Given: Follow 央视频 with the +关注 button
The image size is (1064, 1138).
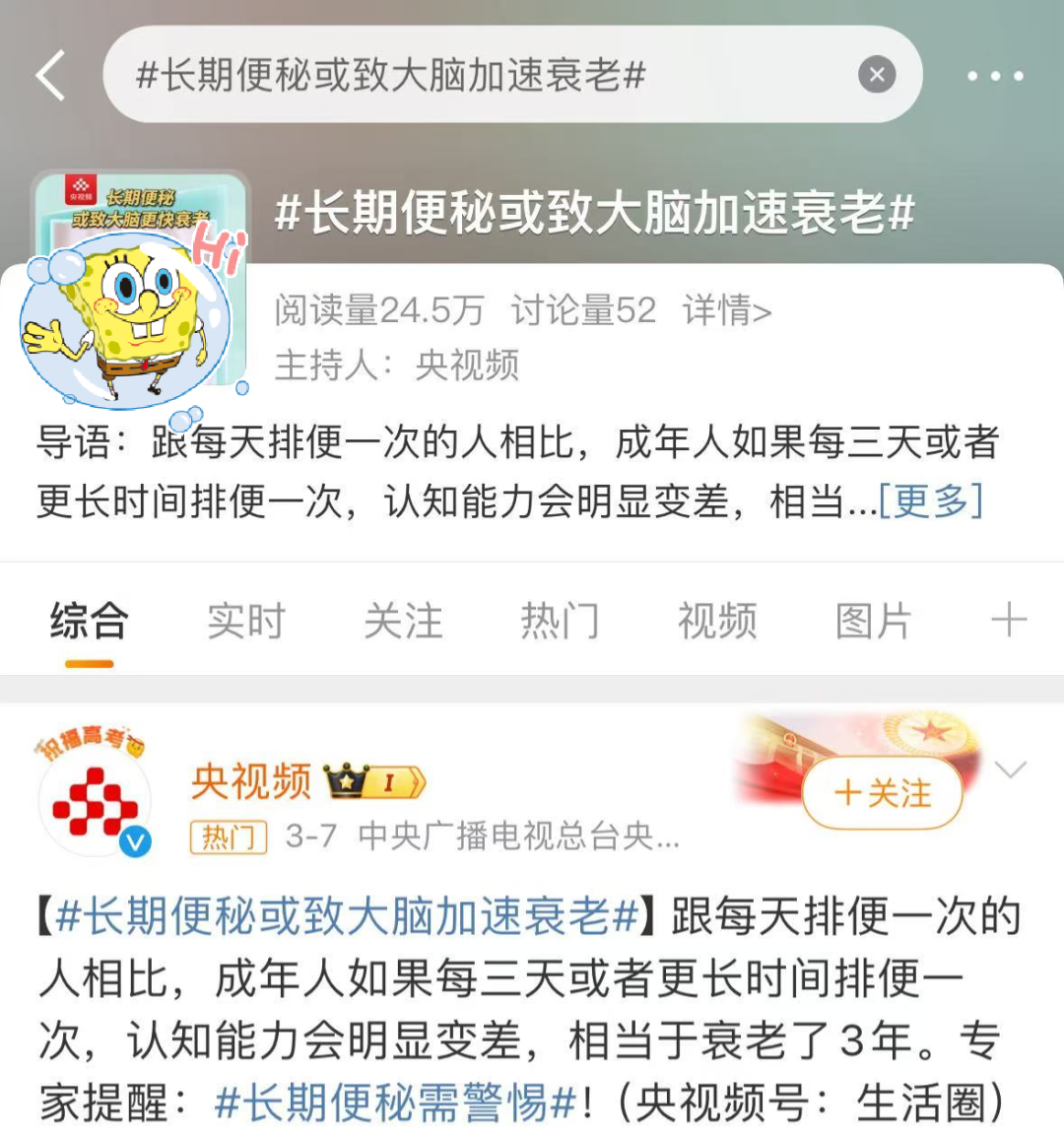Looking at the screenshot, I should point(882,793).
